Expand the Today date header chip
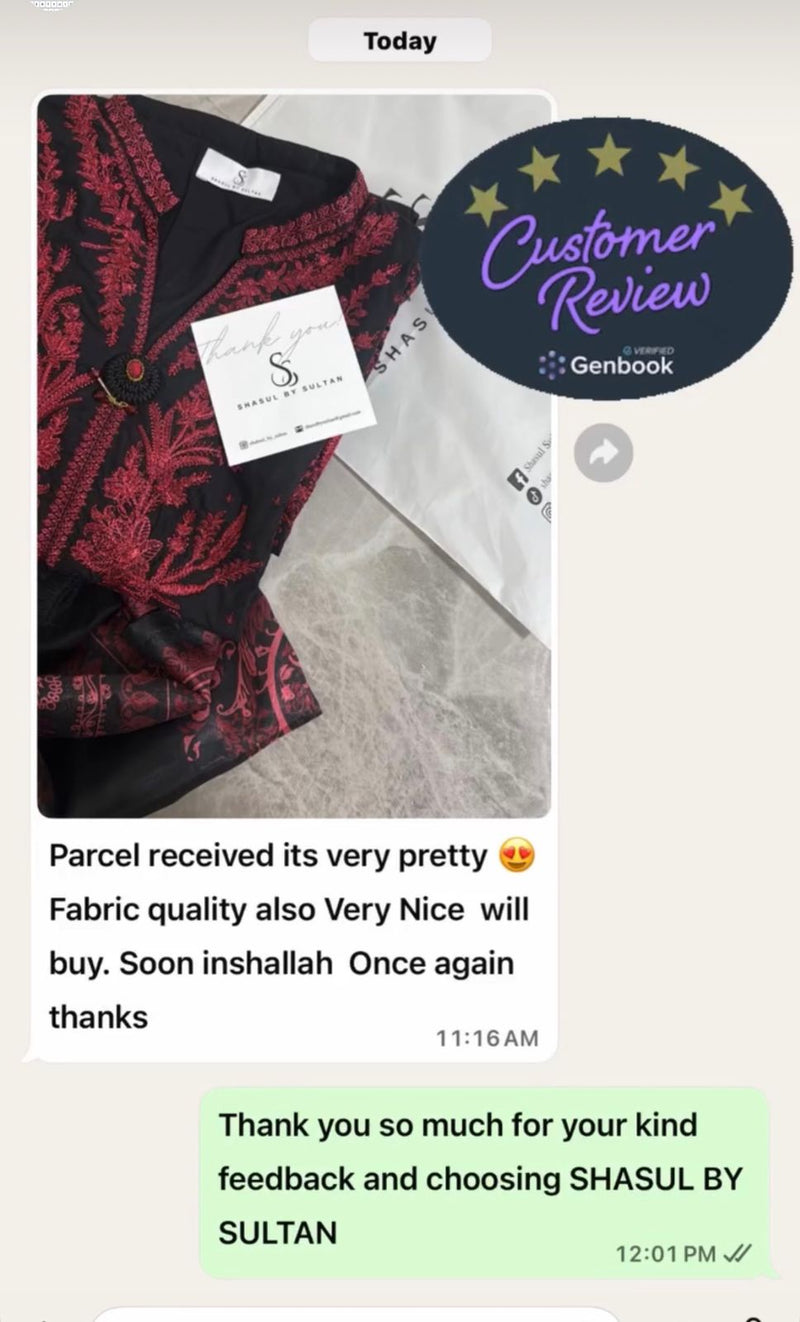800x1322 pixels. pyautogui.click(x=399, y=40)
